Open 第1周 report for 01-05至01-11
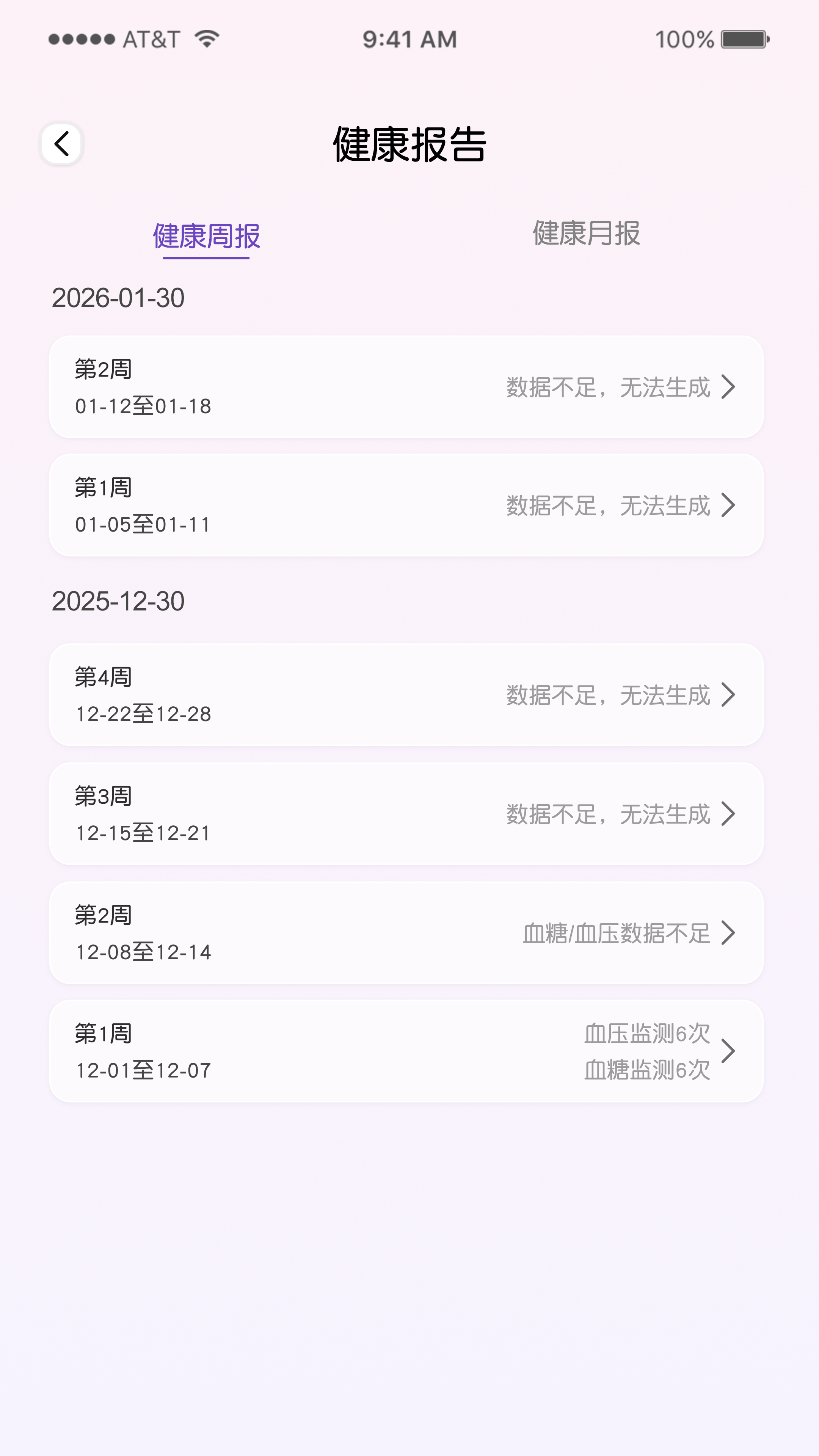The height and width of the screenshot is (1456, 819). (406, 505)
